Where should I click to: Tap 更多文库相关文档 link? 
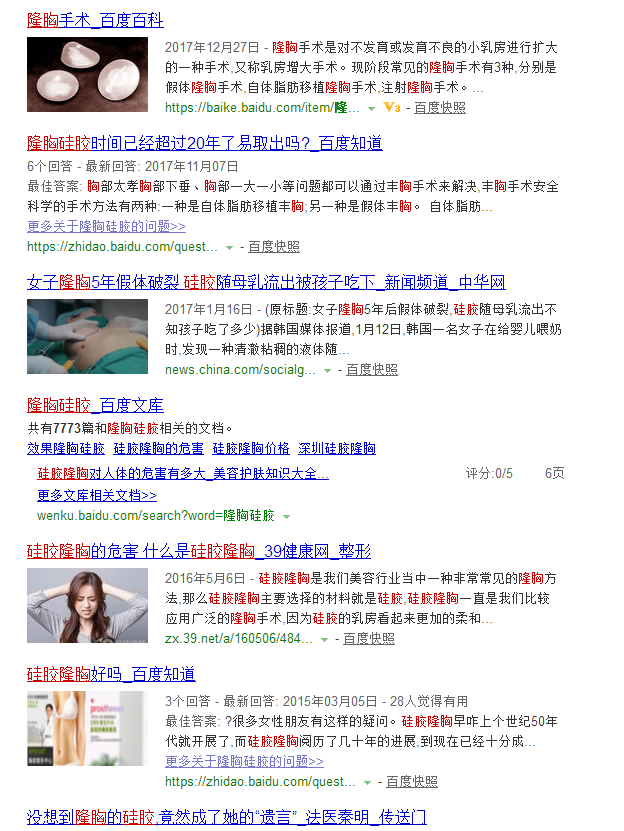97,495
